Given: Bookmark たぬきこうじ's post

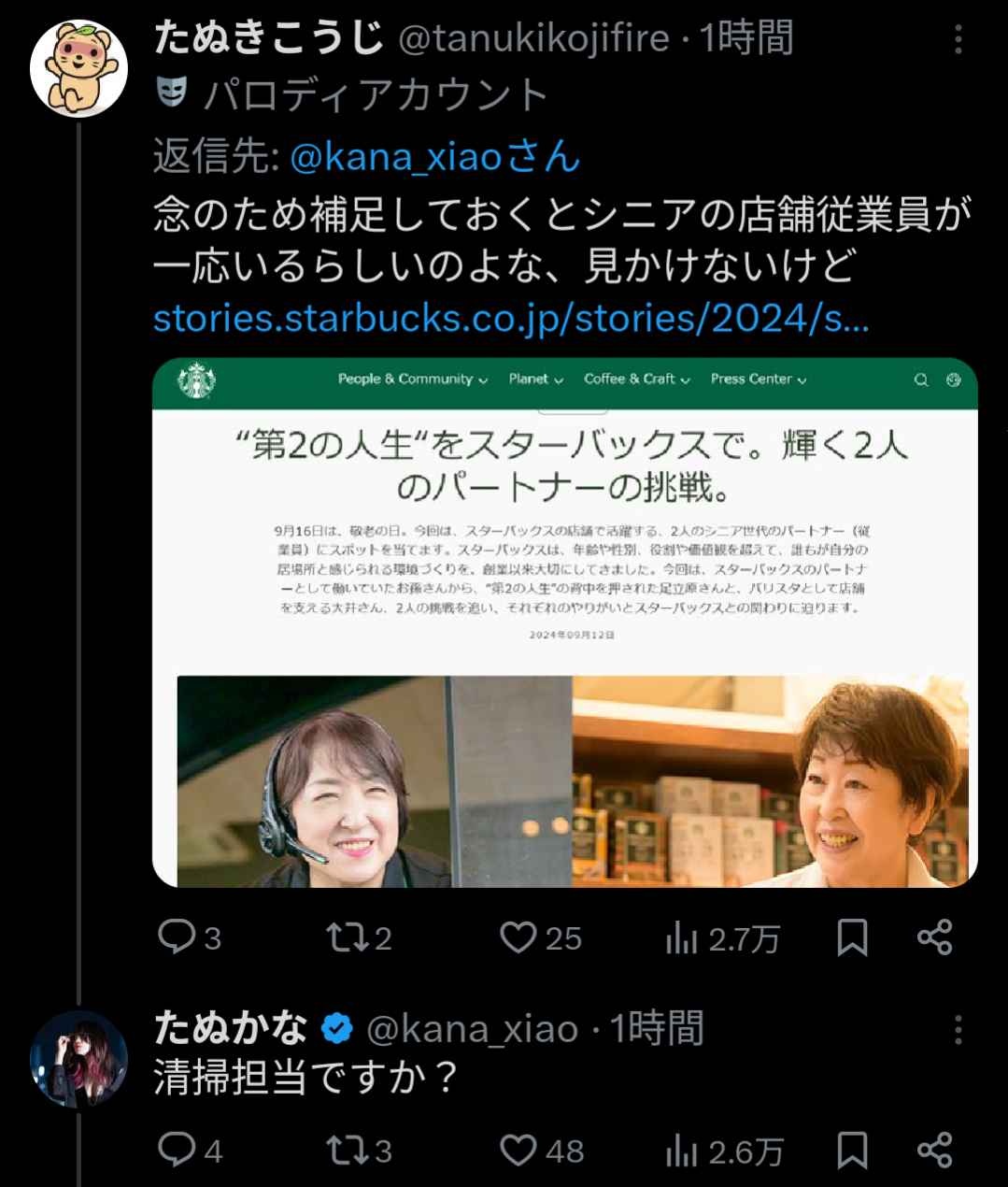Looking at the screenshot, I should [x=852, y=937].
